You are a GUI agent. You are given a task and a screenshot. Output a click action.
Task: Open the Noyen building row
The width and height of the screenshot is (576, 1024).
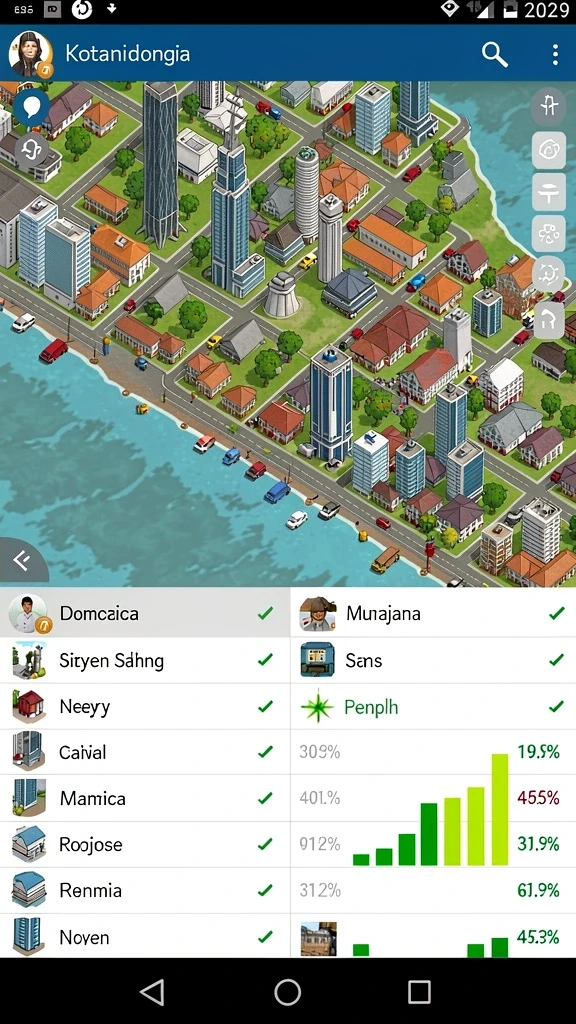pyautogui.click(x=145, y=936)
